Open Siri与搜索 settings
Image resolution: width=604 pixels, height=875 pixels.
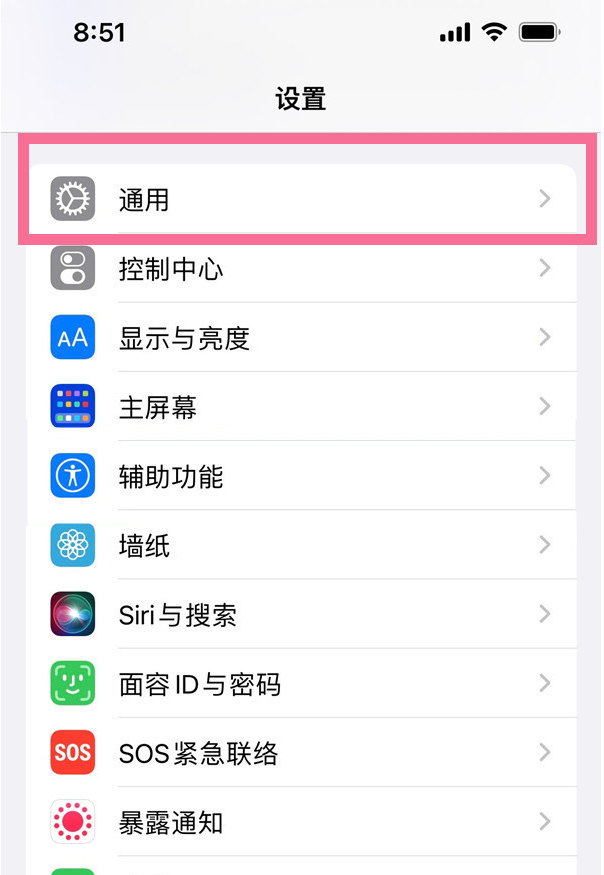[x=300, y=614]
